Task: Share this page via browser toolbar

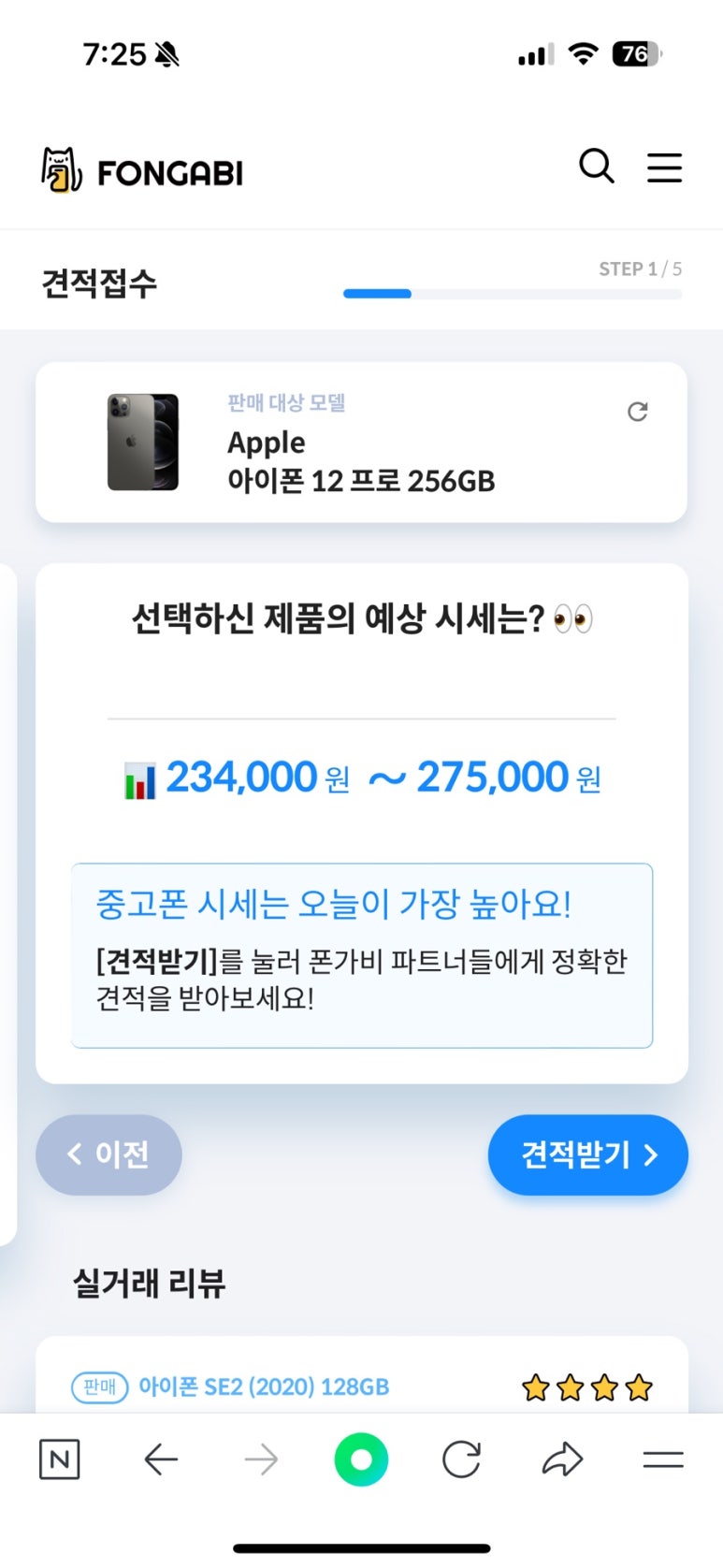Action: click(562, 1459)
